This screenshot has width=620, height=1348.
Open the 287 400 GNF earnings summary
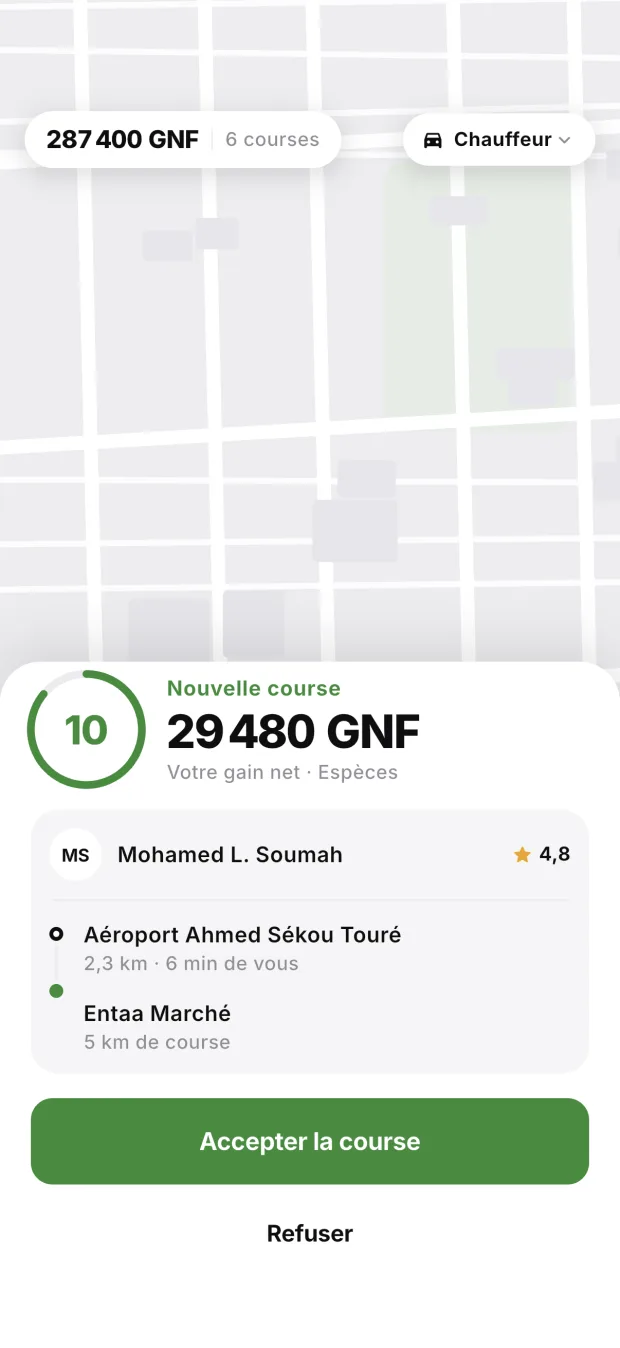183,139
